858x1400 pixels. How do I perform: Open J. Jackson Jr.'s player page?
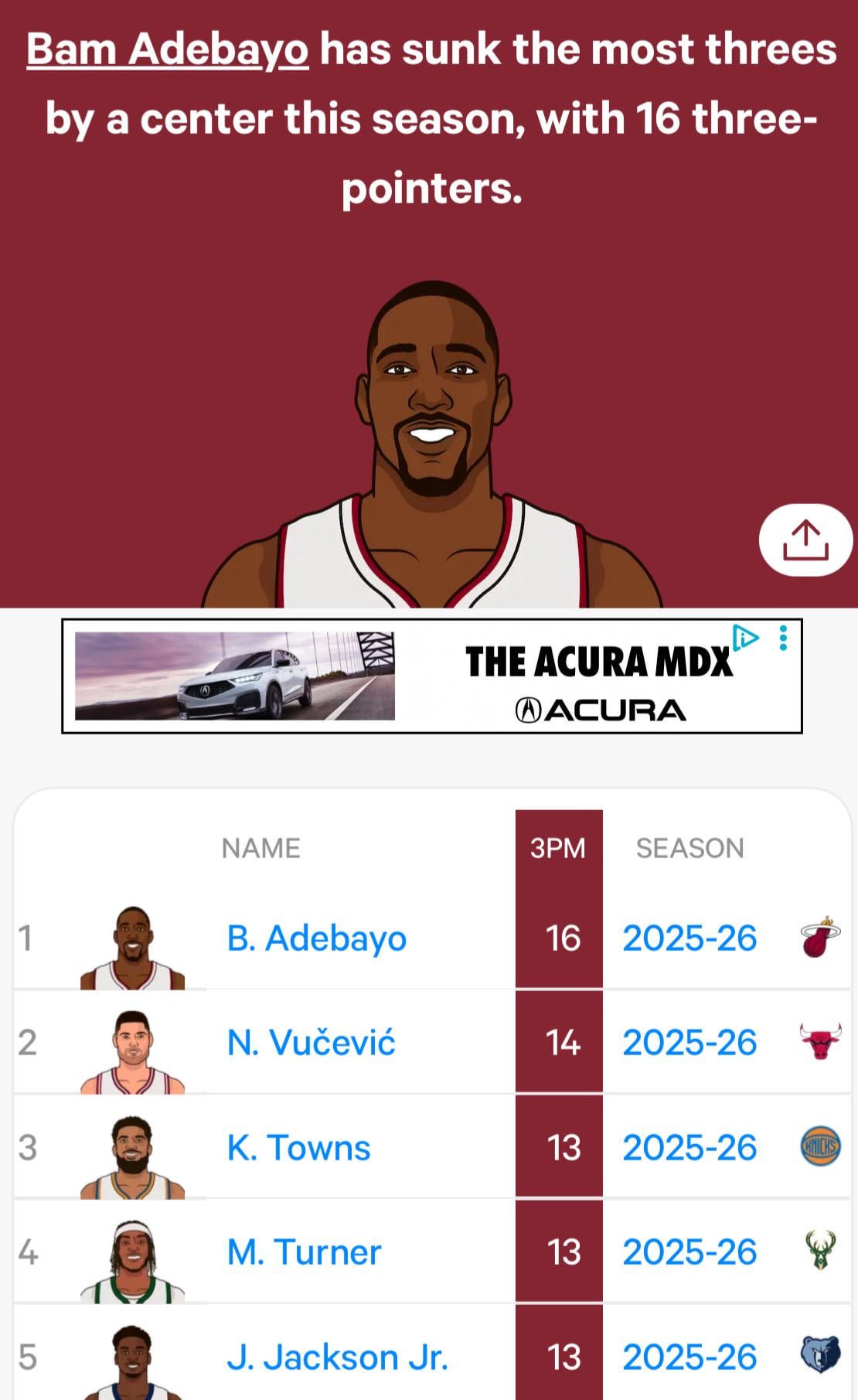pos(337,1357)
